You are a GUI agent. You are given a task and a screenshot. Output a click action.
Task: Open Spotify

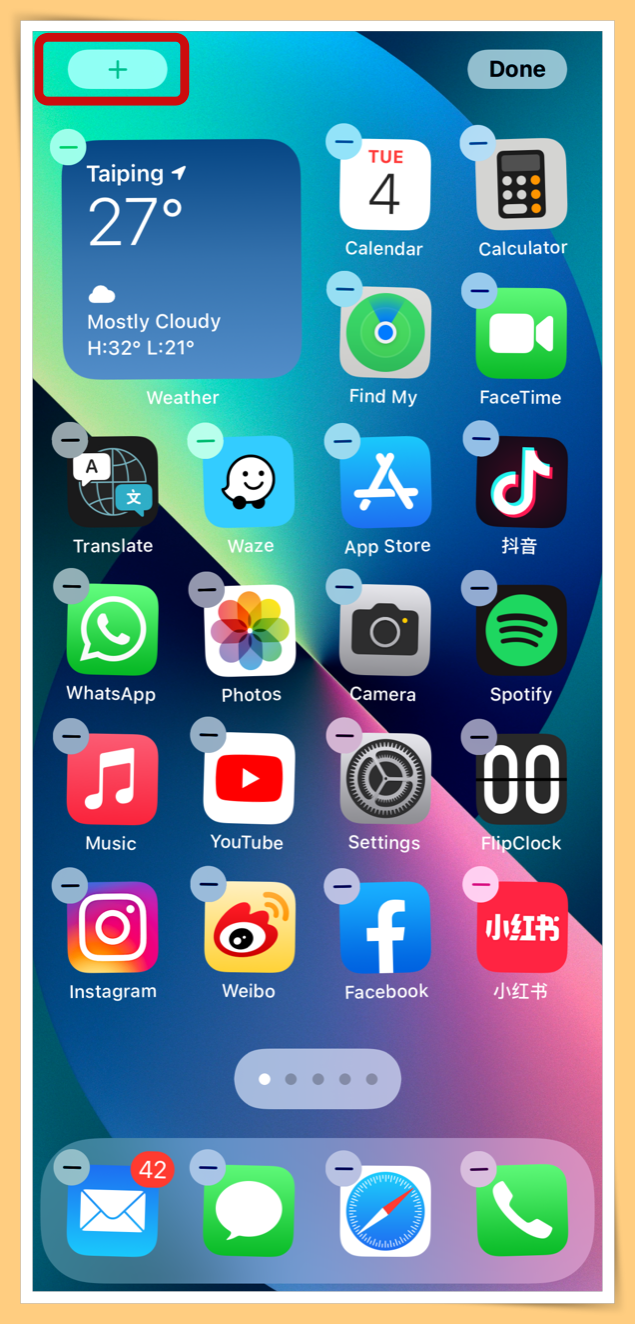[521, 630]
